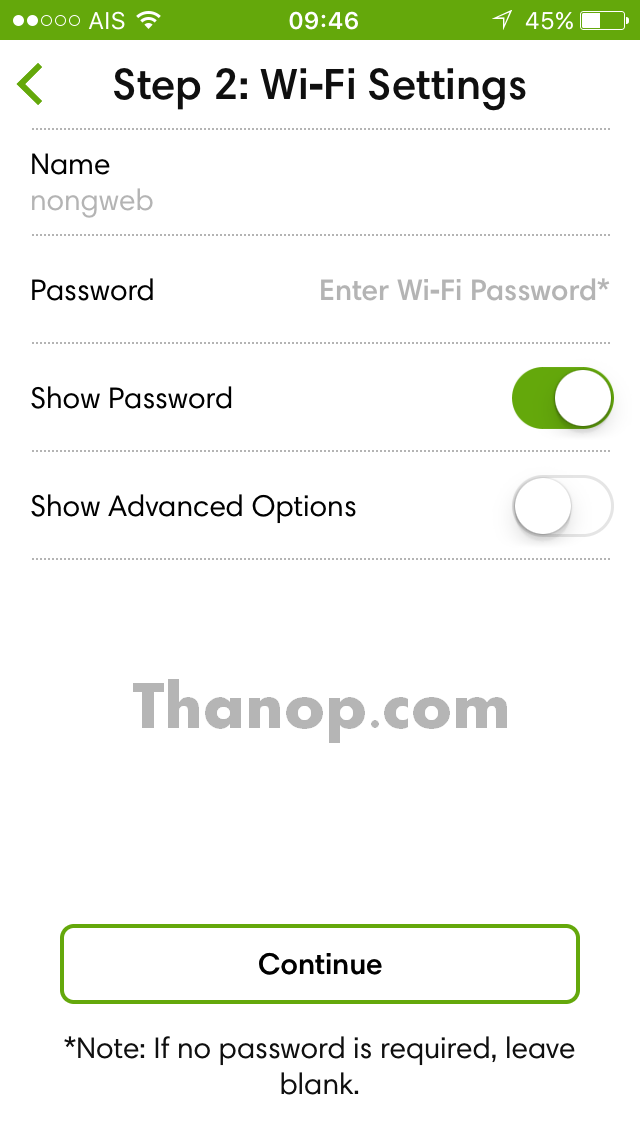Image resolution: width=640 pixels, height=1136 pixels.
Task: Turn off the Show Password switch
Action: coord(562,398)
